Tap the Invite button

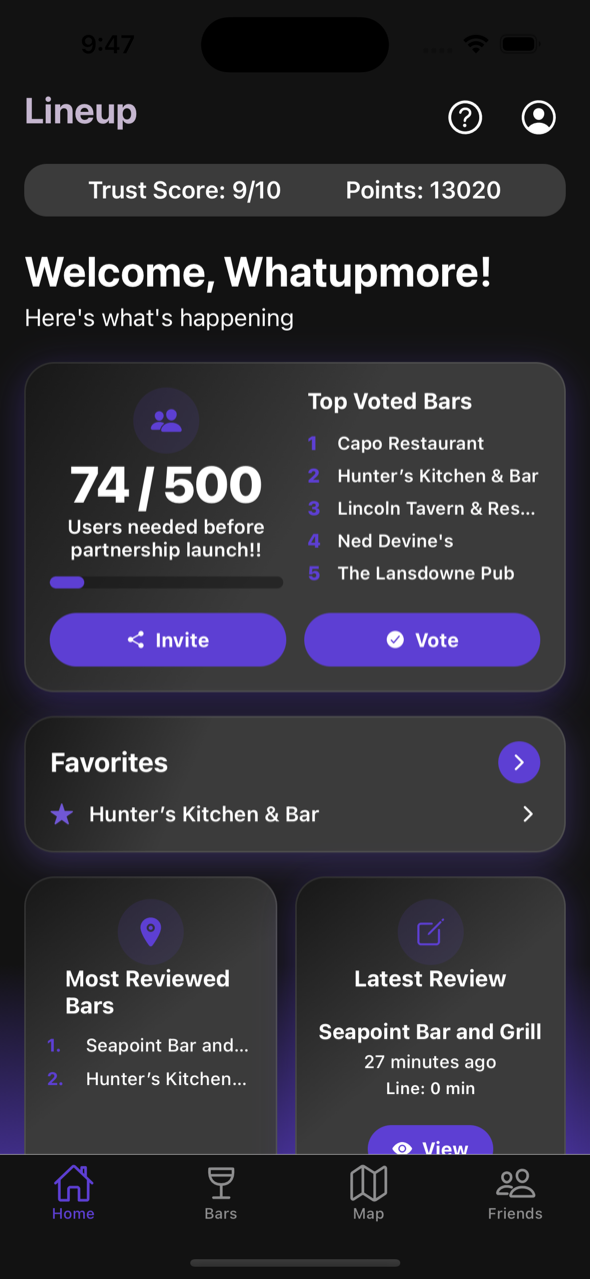pyautogui.click(x=168, y=640)
